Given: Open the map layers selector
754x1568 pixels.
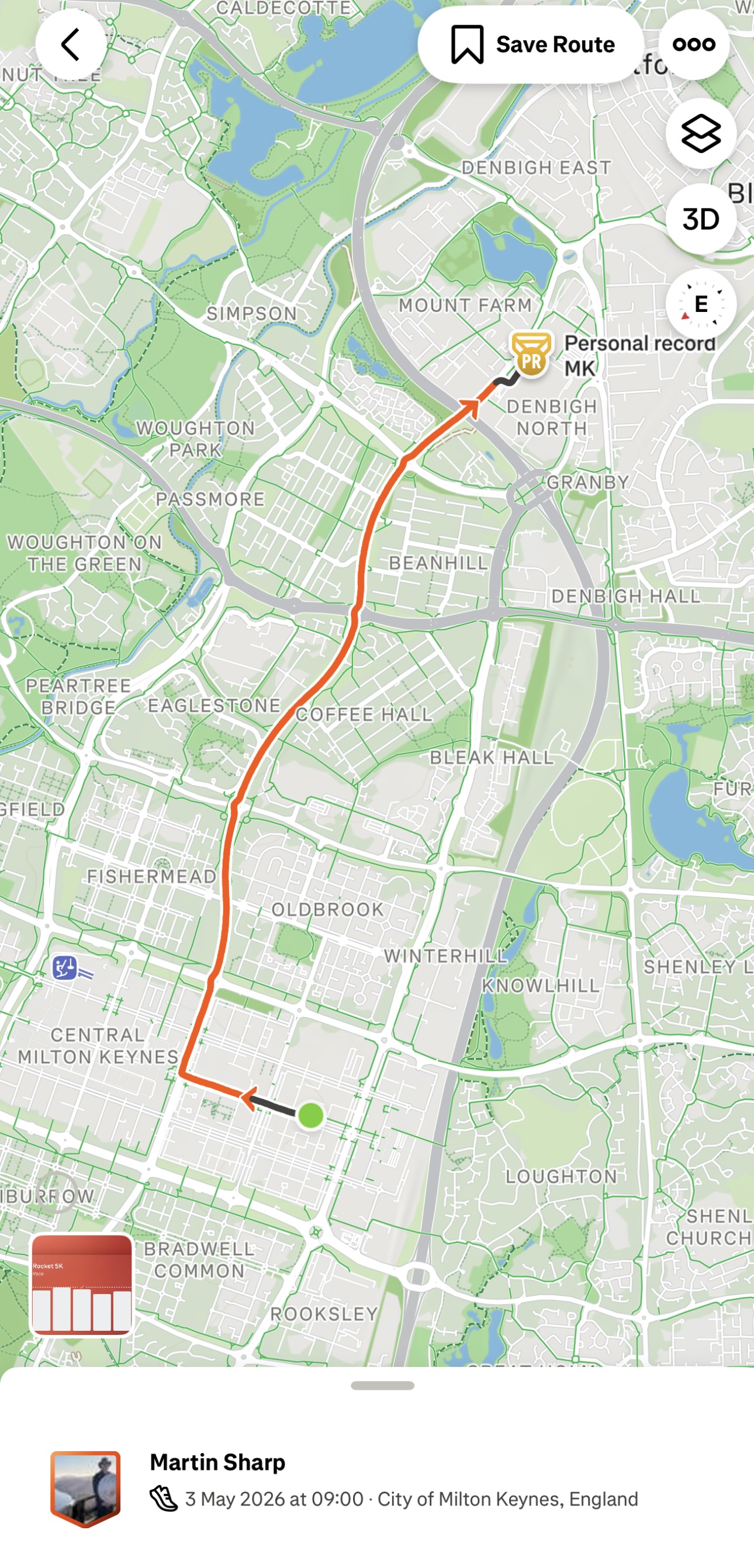Looking at the screenshot, I should pyautogui.click(x=700, y=133).
